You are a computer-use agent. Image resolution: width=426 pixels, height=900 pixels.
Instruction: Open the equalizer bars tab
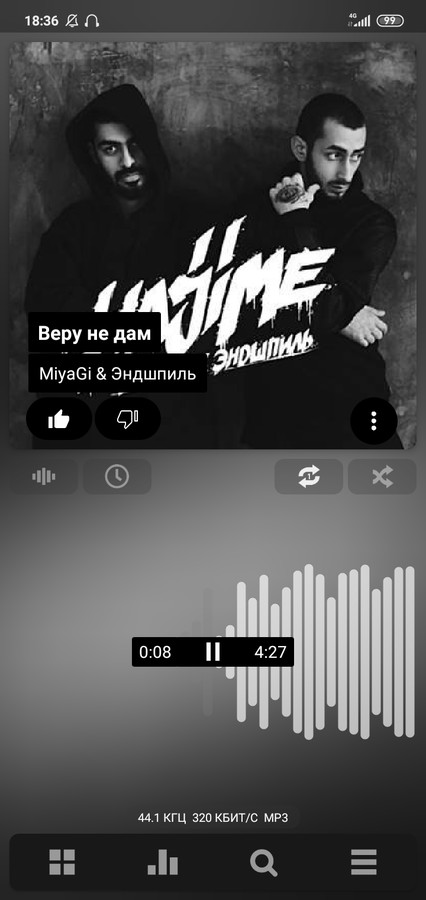pos(162,862)
